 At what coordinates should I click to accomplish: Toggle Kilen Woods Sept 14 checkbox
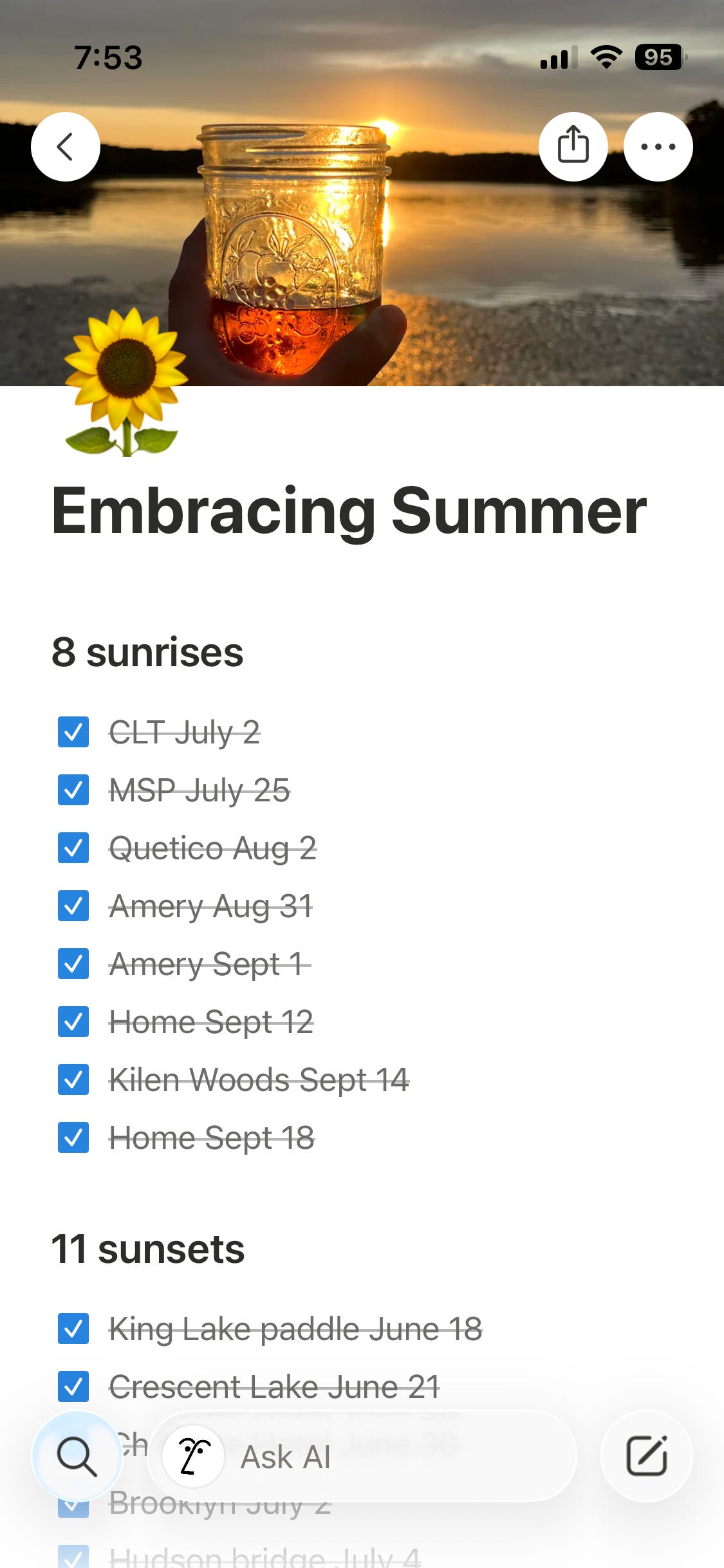73,1080
